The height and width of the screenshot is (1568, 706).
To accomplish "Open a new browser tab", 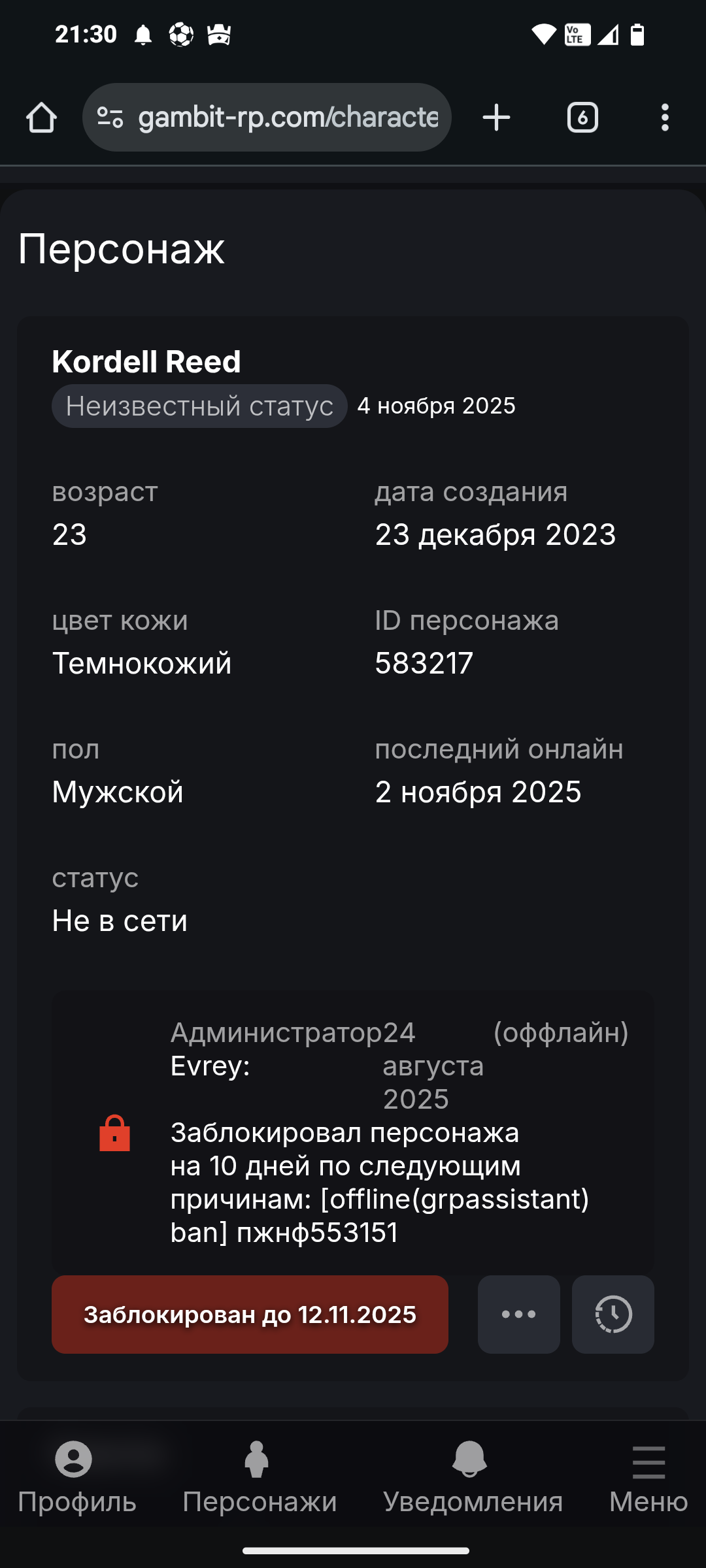I will point(496,118).
